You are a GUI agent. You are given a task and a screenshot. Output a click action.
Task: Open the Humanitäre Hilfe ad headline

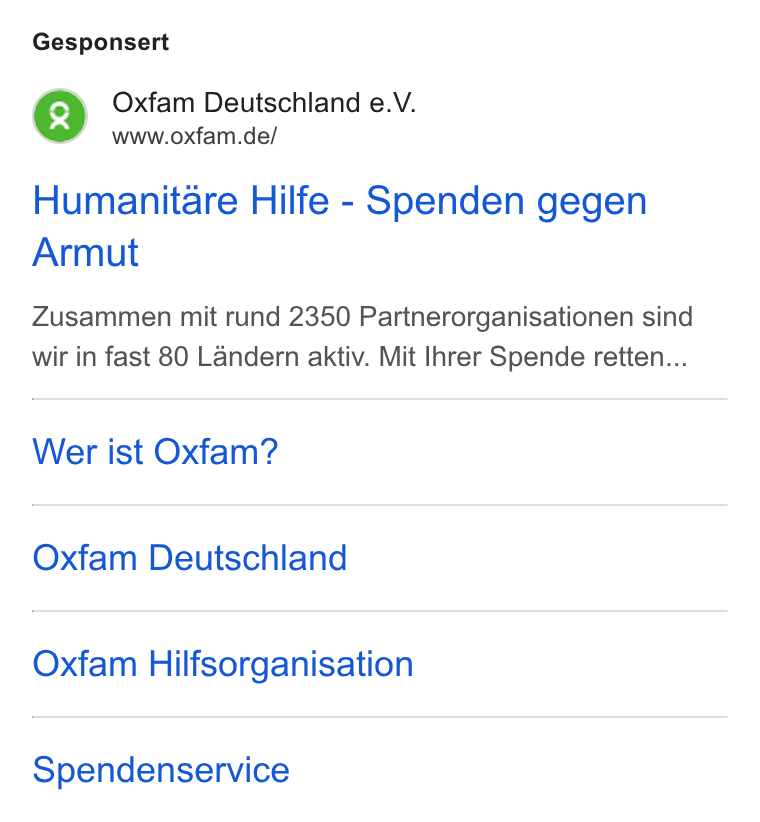(340, 226)
